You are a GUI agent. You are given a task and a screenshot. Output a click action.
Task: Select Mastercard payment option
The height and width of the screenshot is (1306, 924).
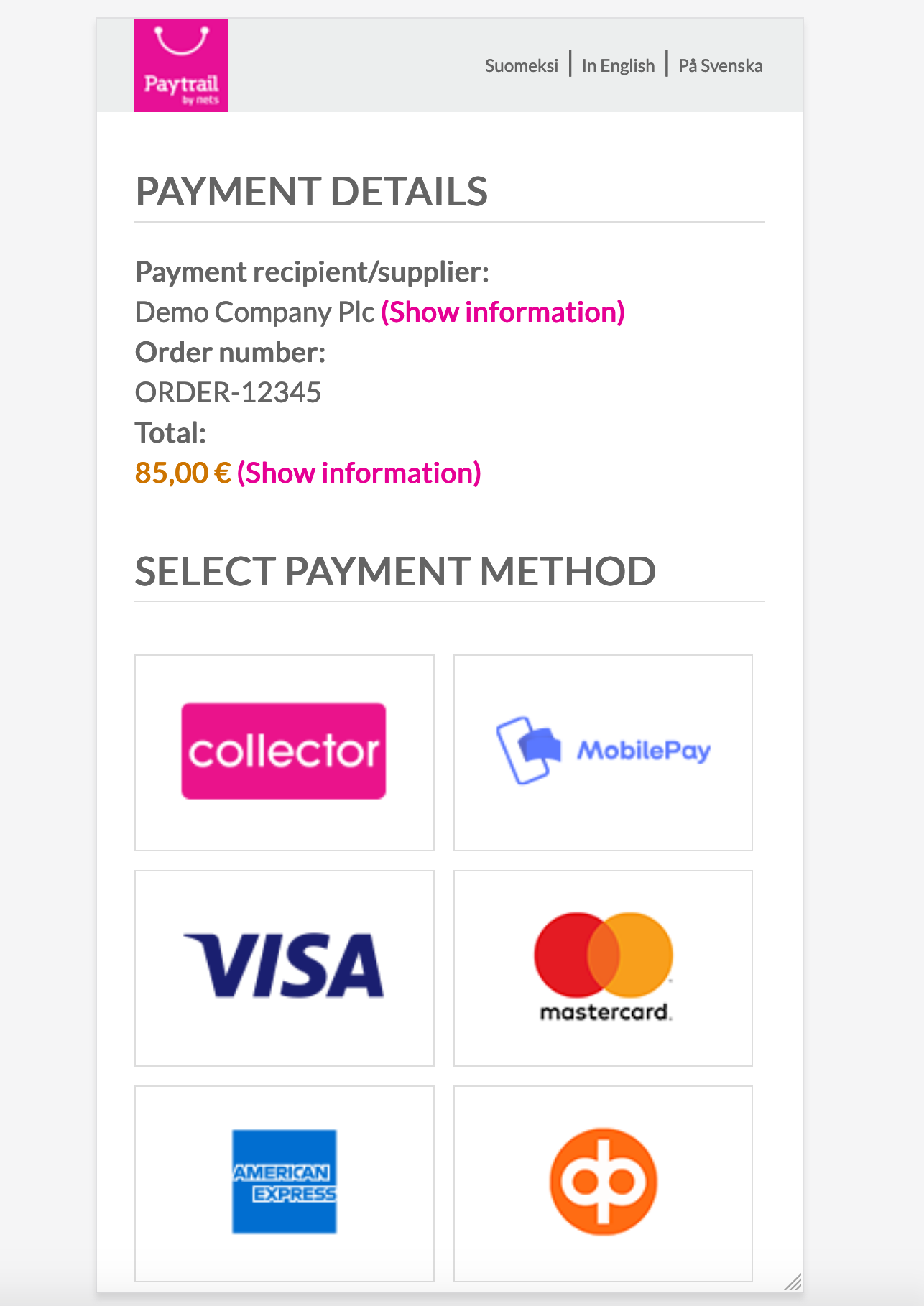click(x=603, y=968)
